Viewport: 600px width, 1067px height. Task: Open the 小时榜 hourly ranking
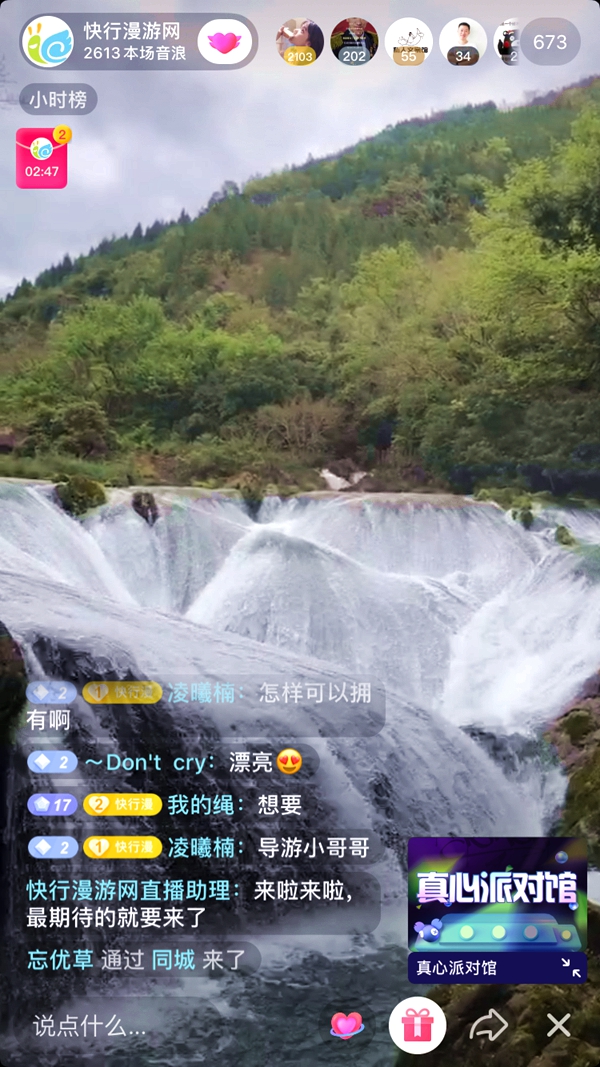tap(57, 99)
